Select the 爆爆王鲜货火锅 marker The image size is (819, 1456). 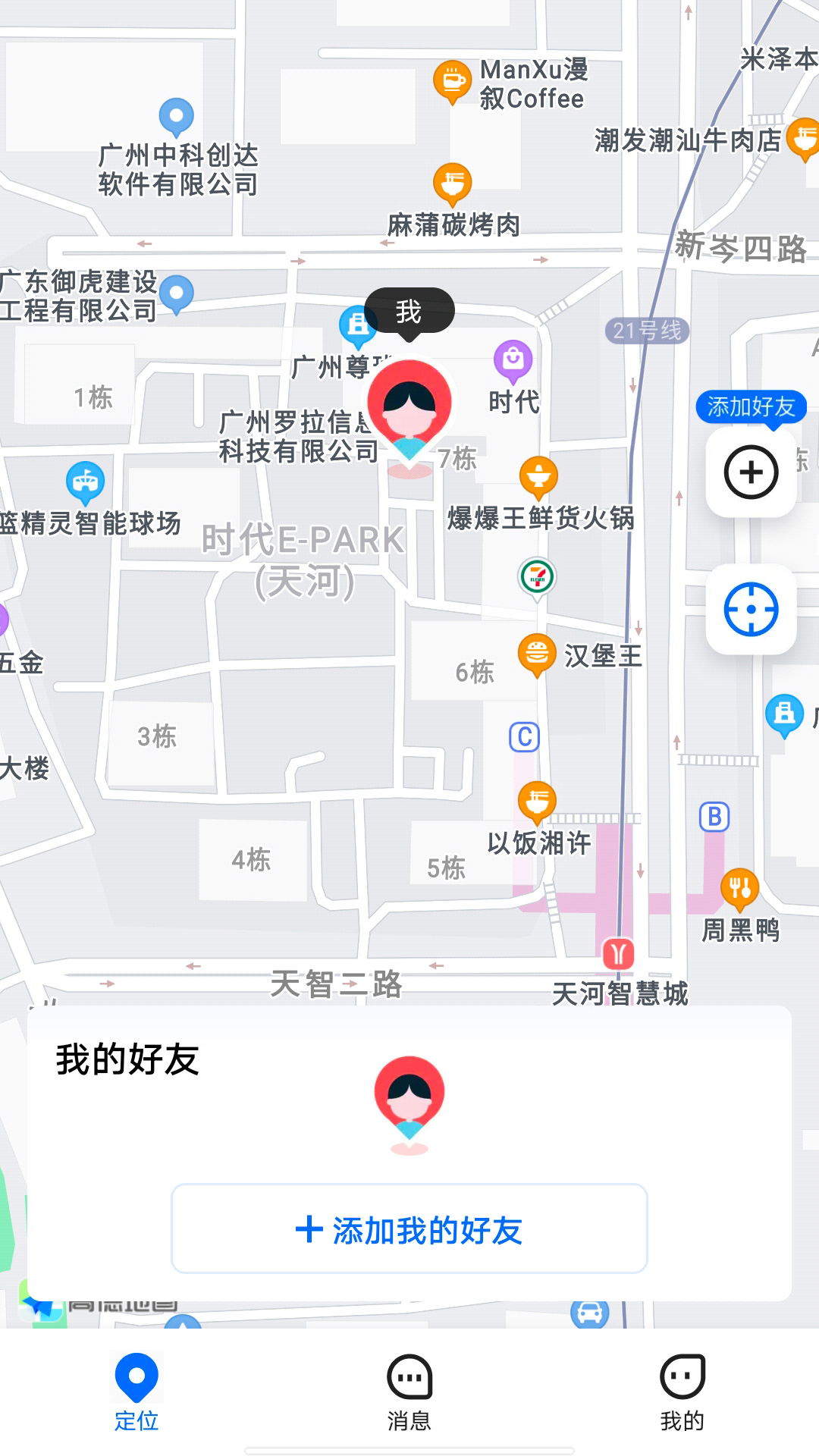tap(538, 475)
